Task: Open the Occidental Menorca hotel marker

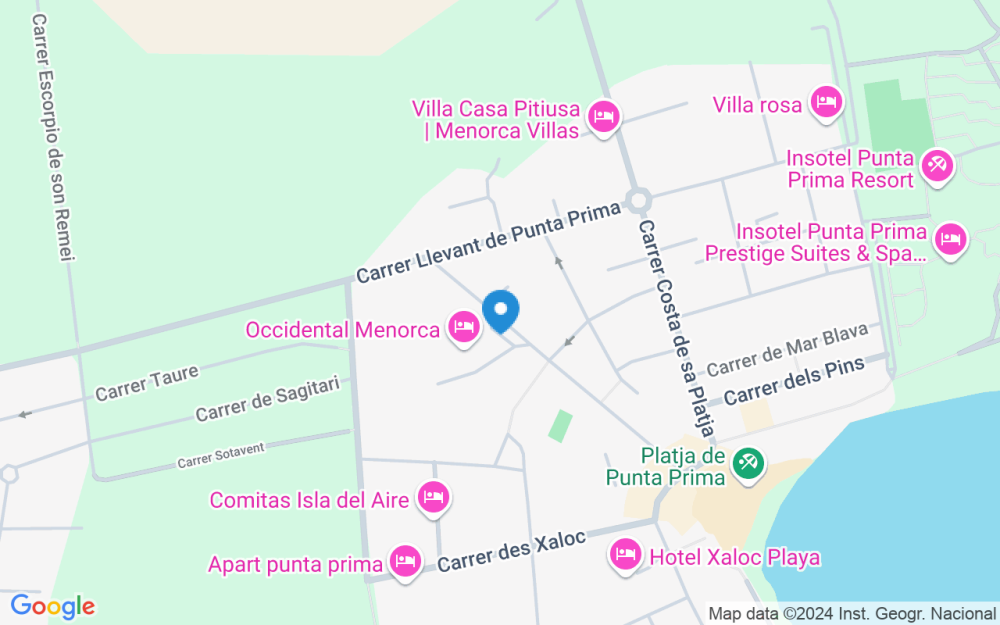Action: (464, 328)
